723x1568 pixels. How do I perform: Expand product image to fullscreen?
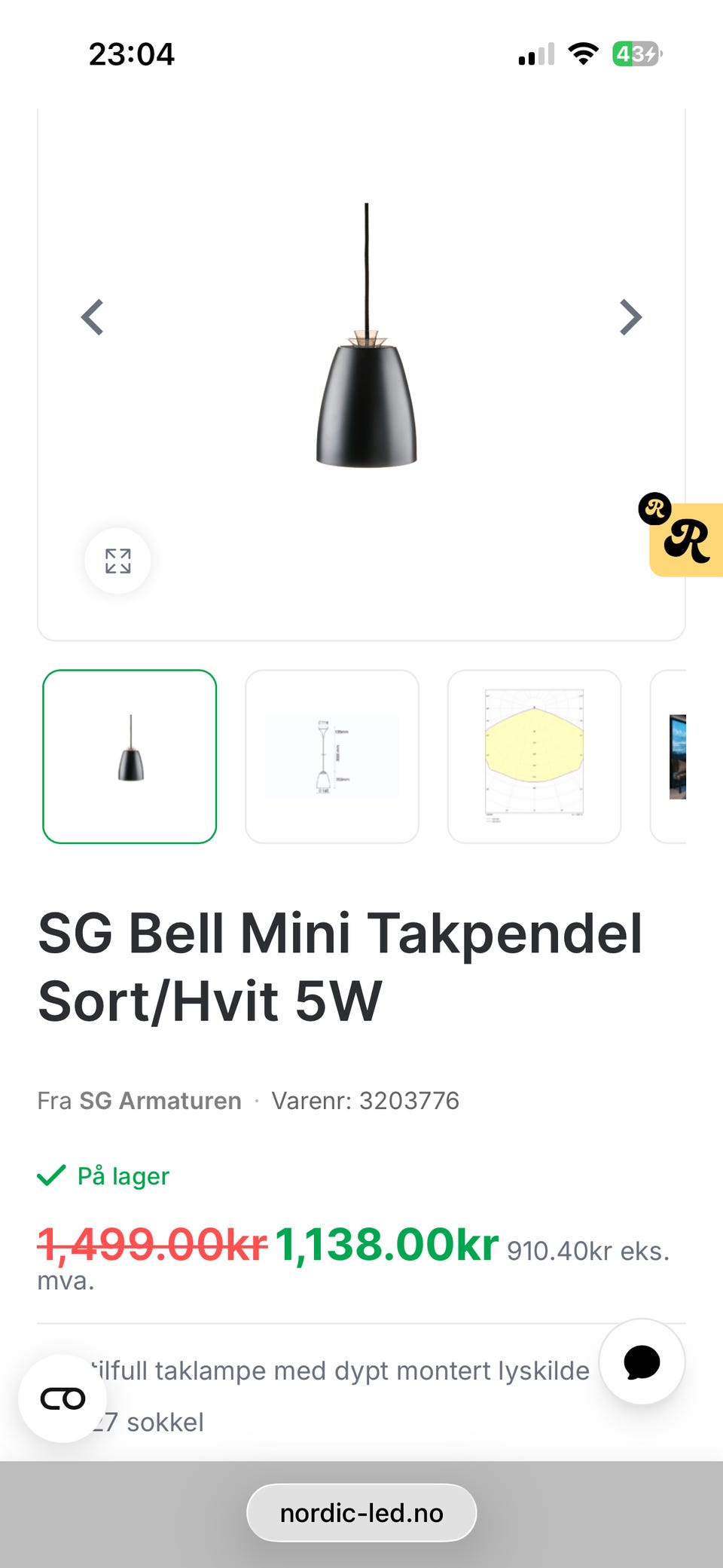pos(117,561)
